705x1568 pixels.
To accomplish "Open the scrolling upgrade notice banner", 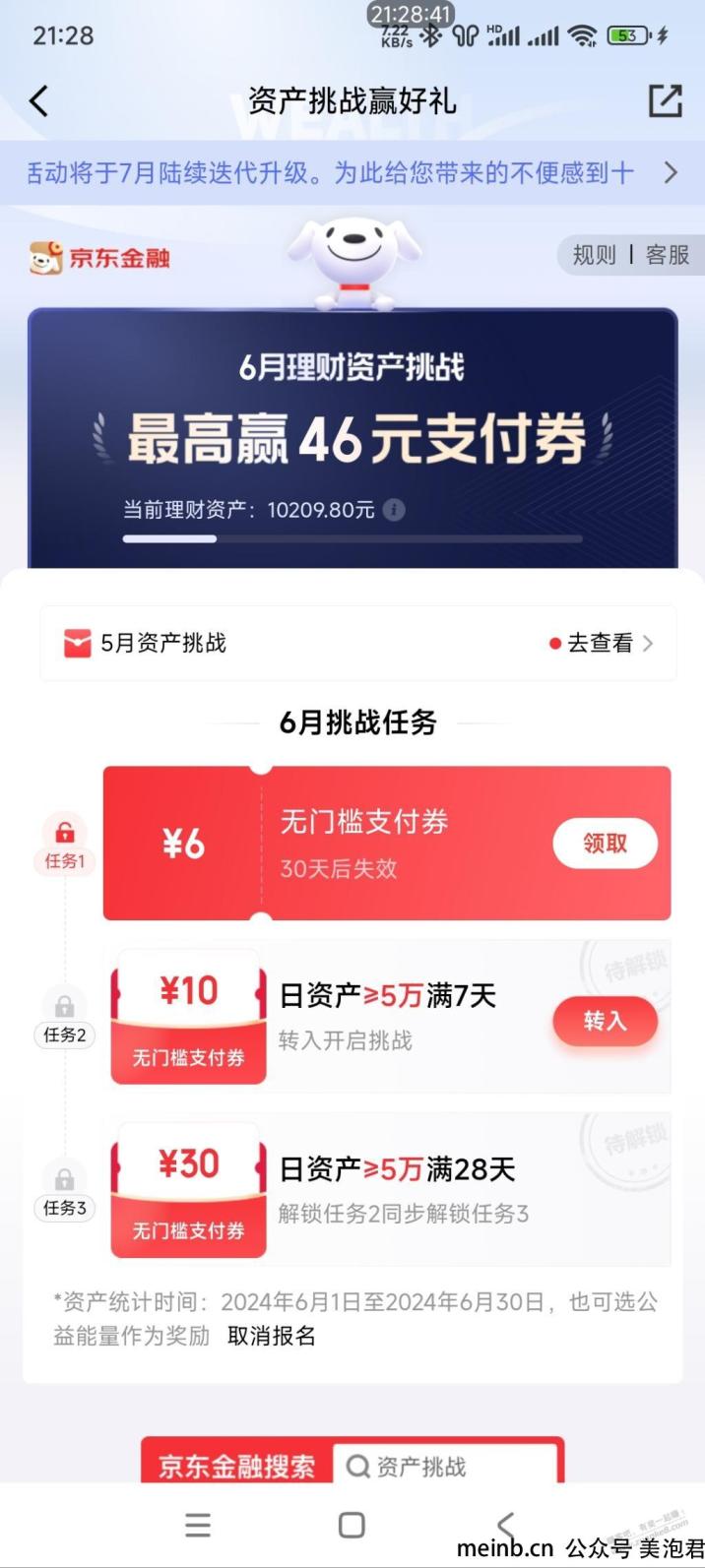I will tap(352, 173).
